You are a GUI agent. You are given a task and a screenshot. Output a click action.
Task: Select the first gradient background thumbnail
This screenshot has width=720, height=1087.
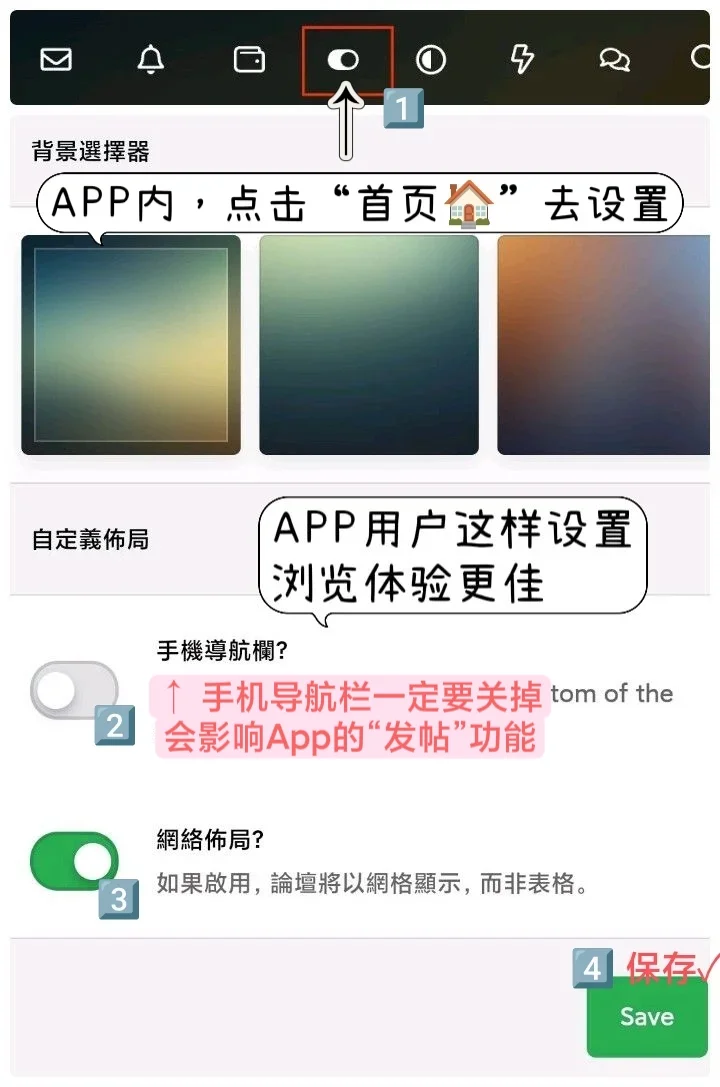[130, 345]
